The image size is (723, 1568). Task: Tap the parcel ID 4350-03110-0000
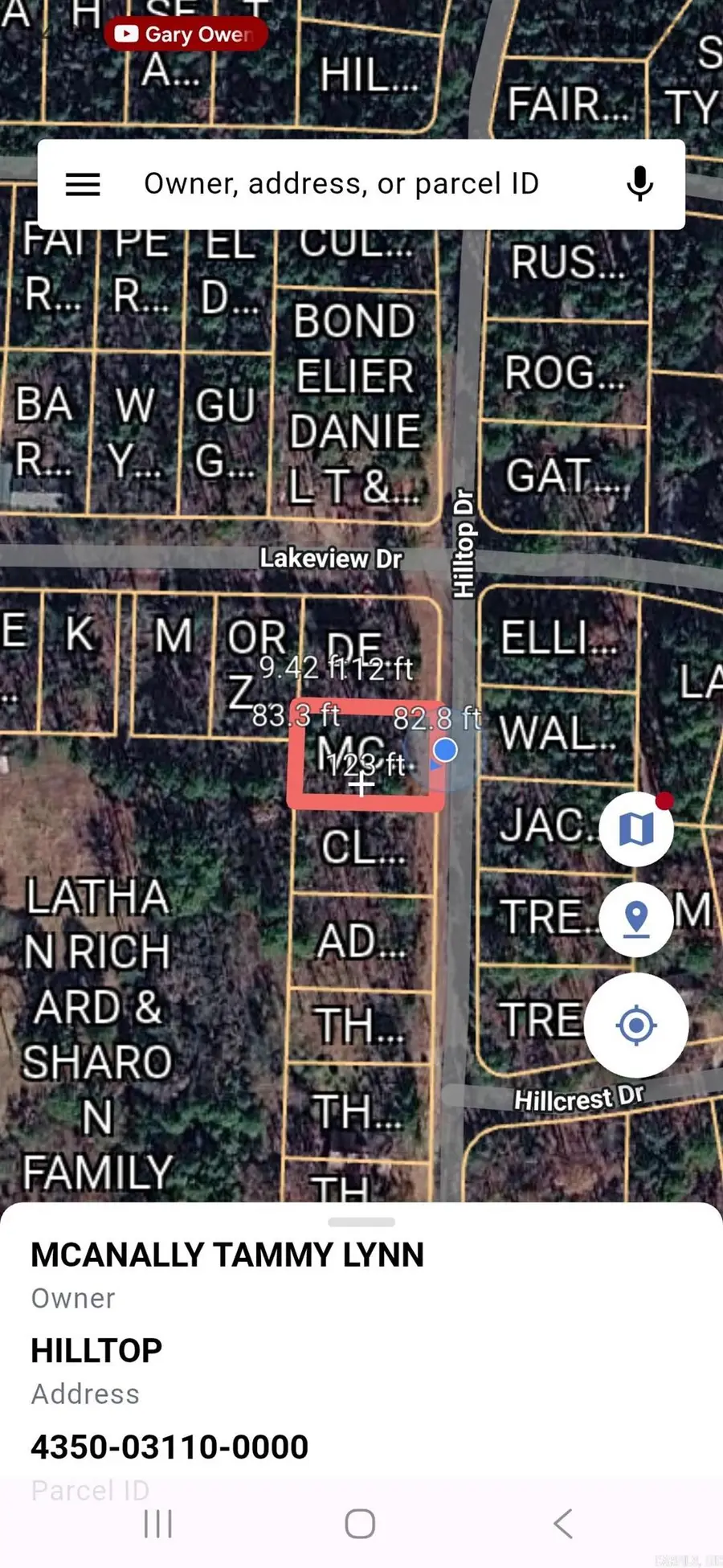pyautogui.click(x=168, y=1447)
